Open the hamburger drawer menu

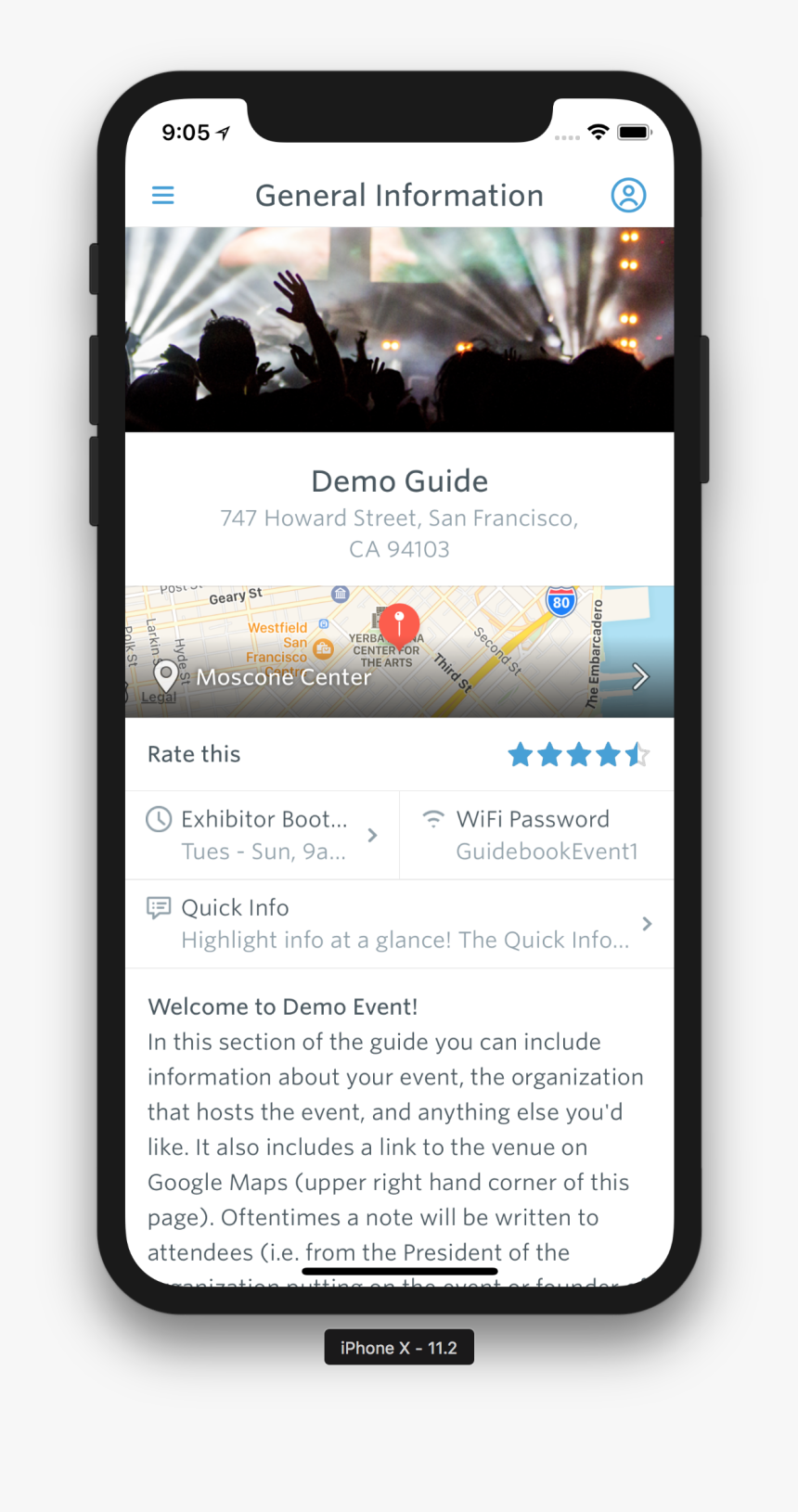[x=162, y=196]
